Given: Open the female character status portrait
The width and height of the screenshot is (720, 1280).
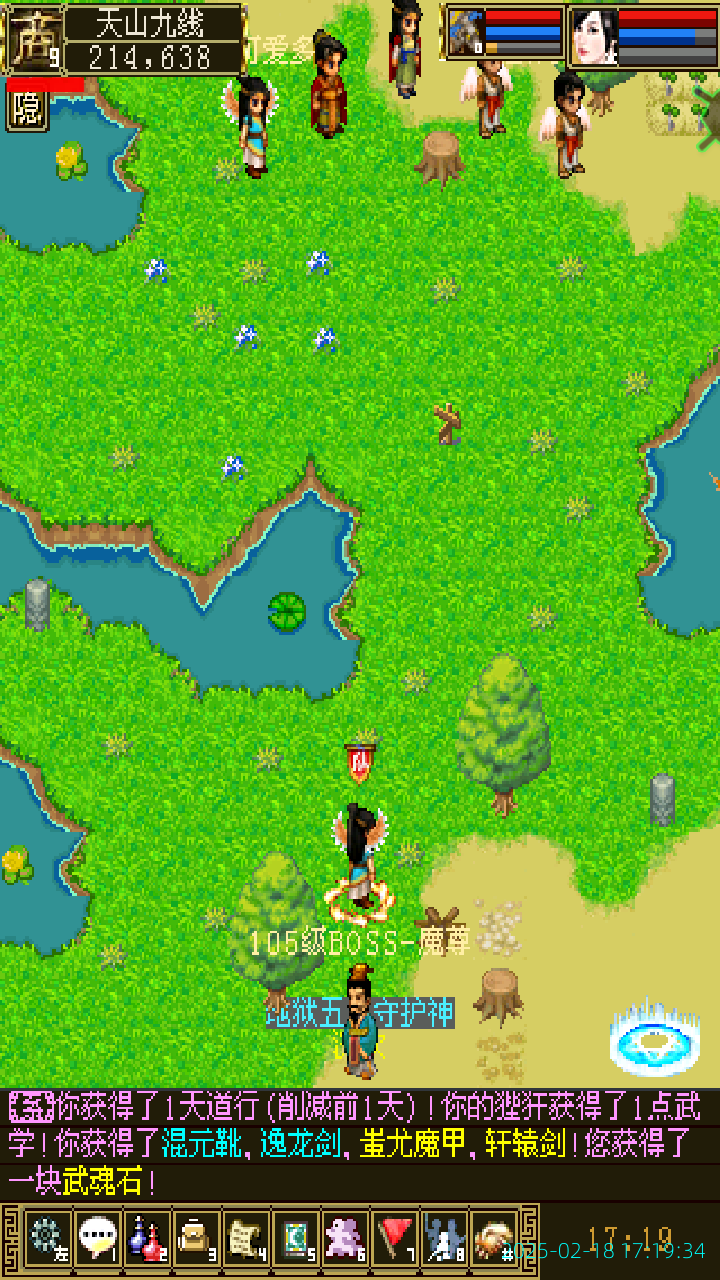Looking at the screenshot, I should point(594,35).
